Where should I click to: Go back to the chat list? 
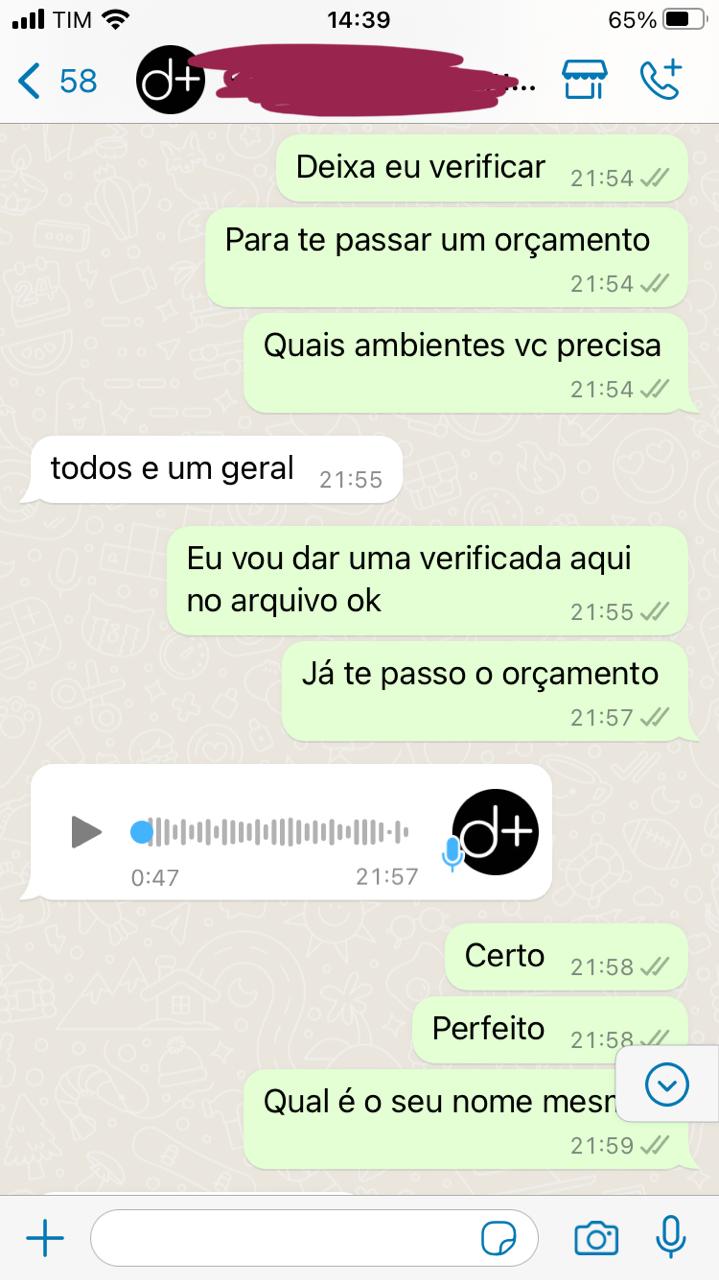[x=55, y=81]
